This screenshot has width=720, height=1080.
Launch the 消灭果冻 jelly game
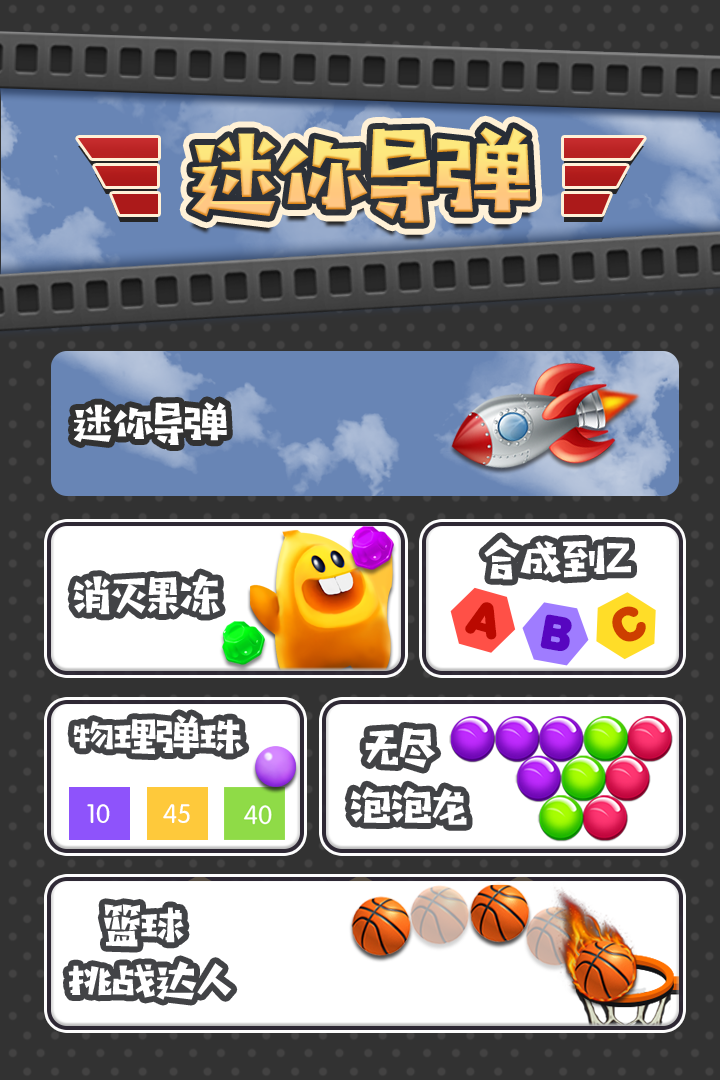pyautogui.click(x=226, y=598)
